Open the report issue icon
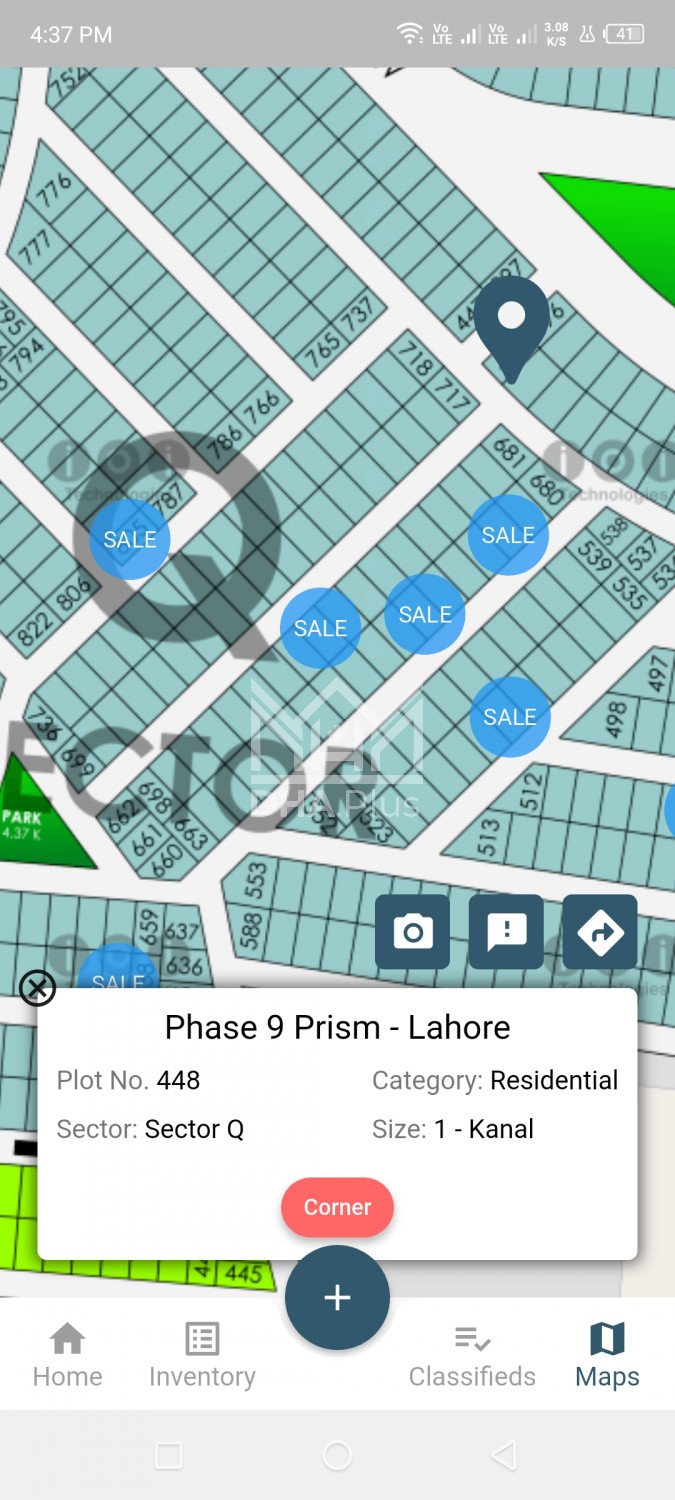 pyautogui.click(x=506, y=932)
